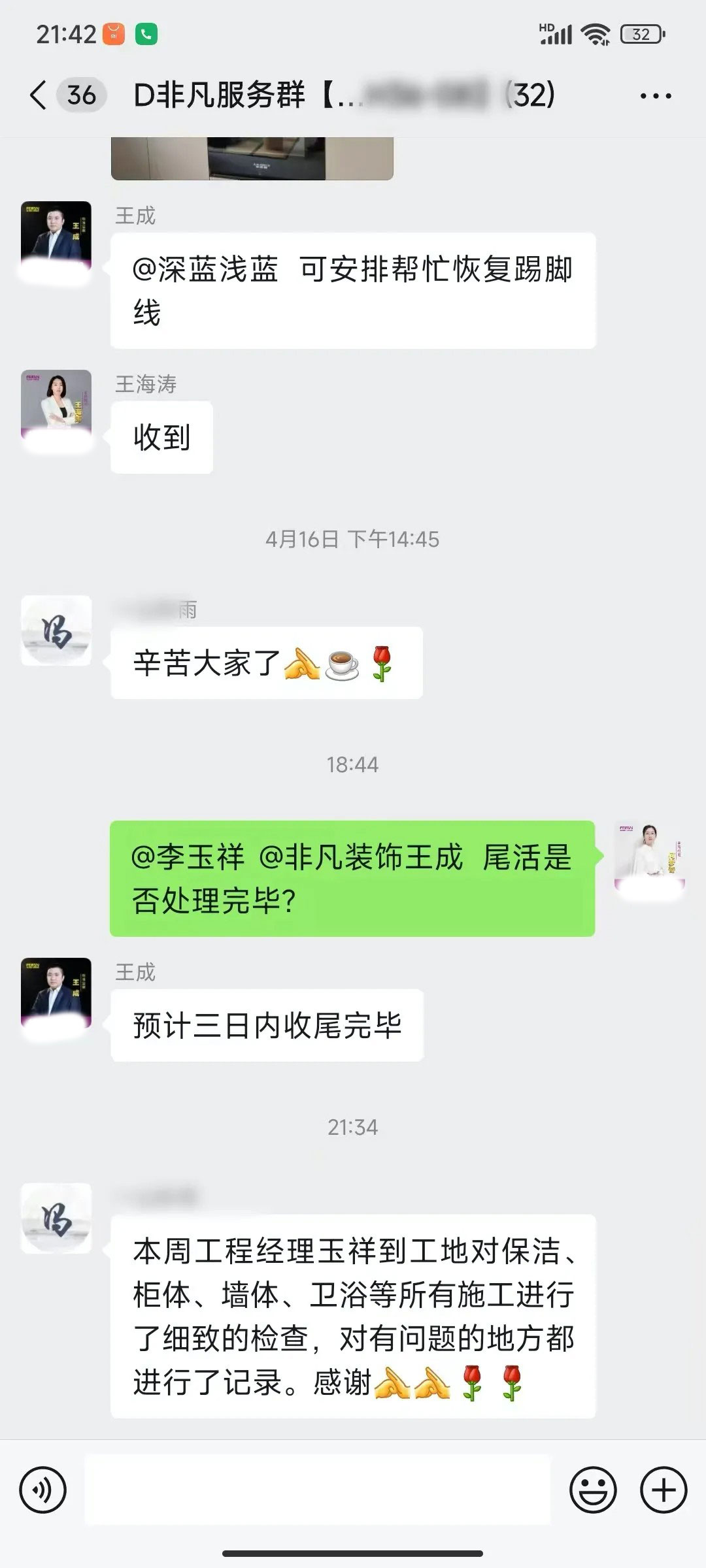Open sender avatar beside 辛苦大家了 message
Screen dimensions: 706x1568
pyautogui.click(x=56, y=630)
